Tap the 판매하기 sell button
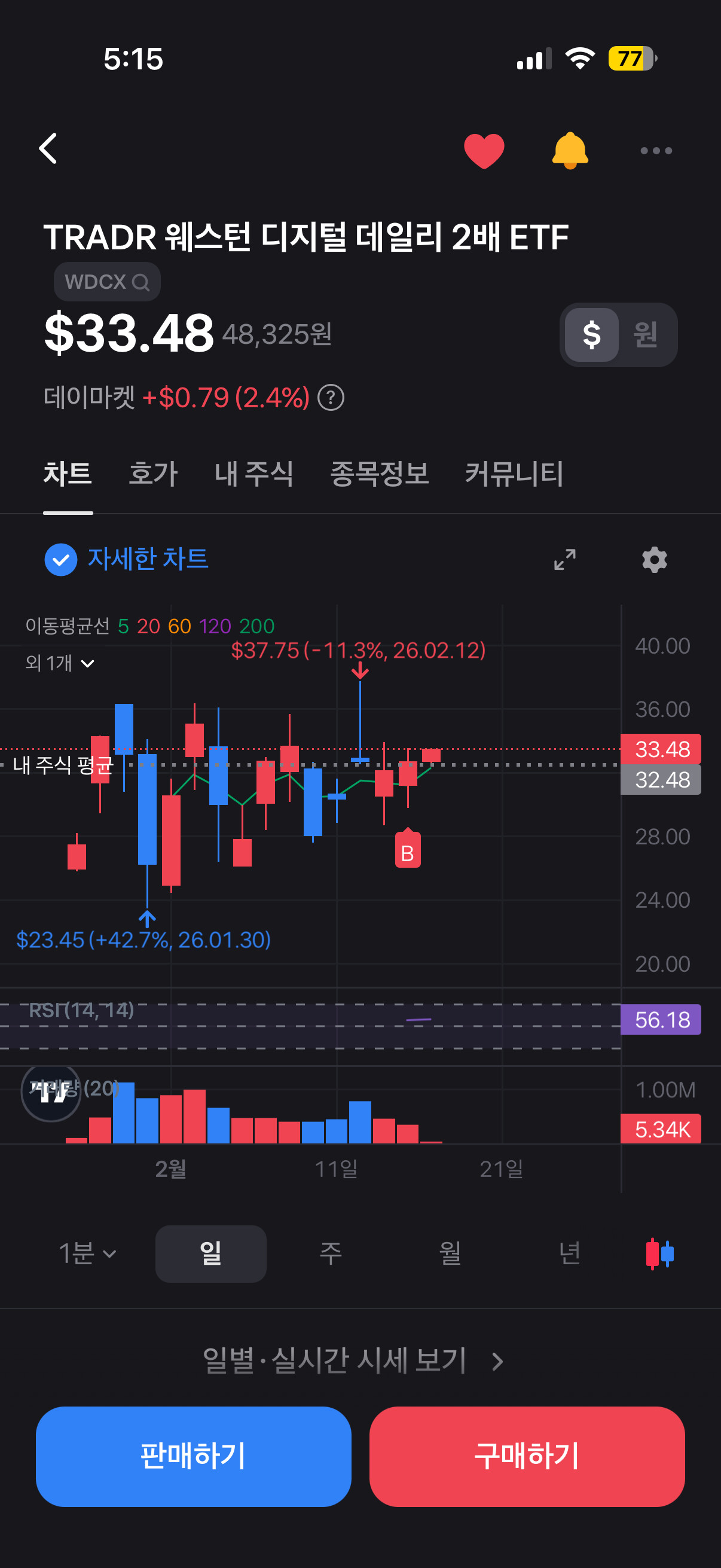The height and width of the screenshot is (1568, 721). (x=194, y=1457)
